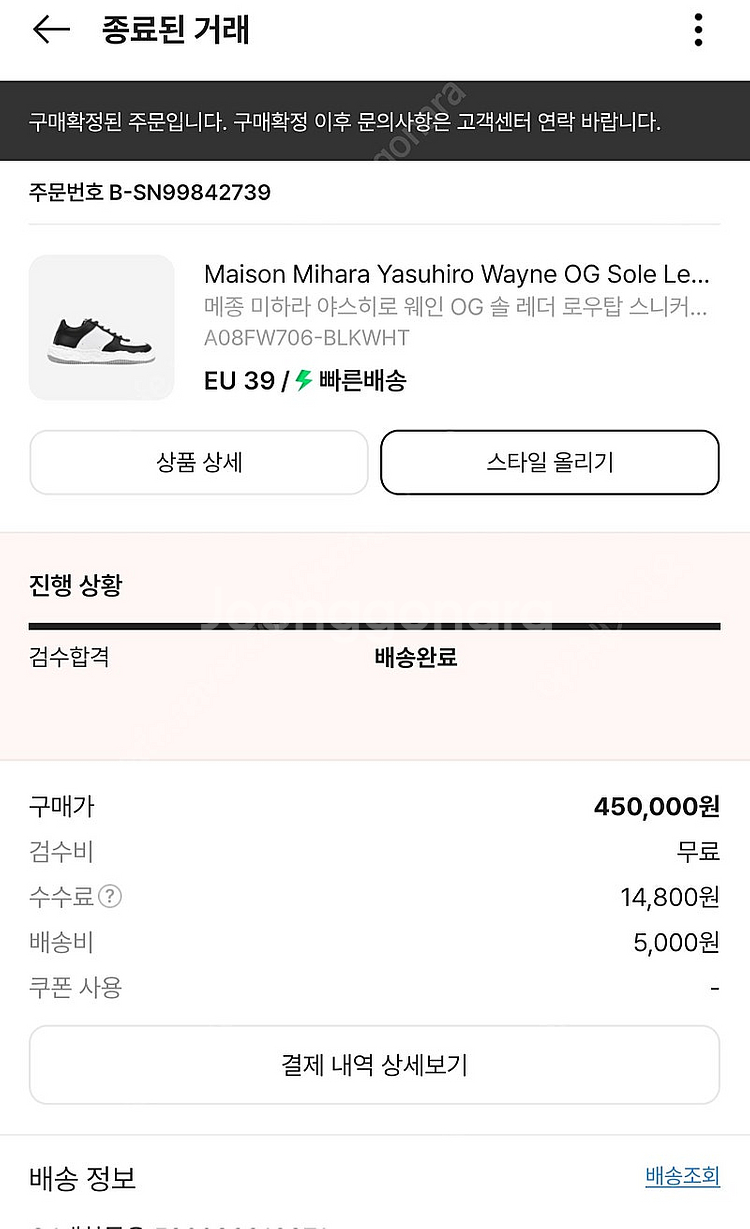
Task: Go back using the arrow
Action: 50,30
